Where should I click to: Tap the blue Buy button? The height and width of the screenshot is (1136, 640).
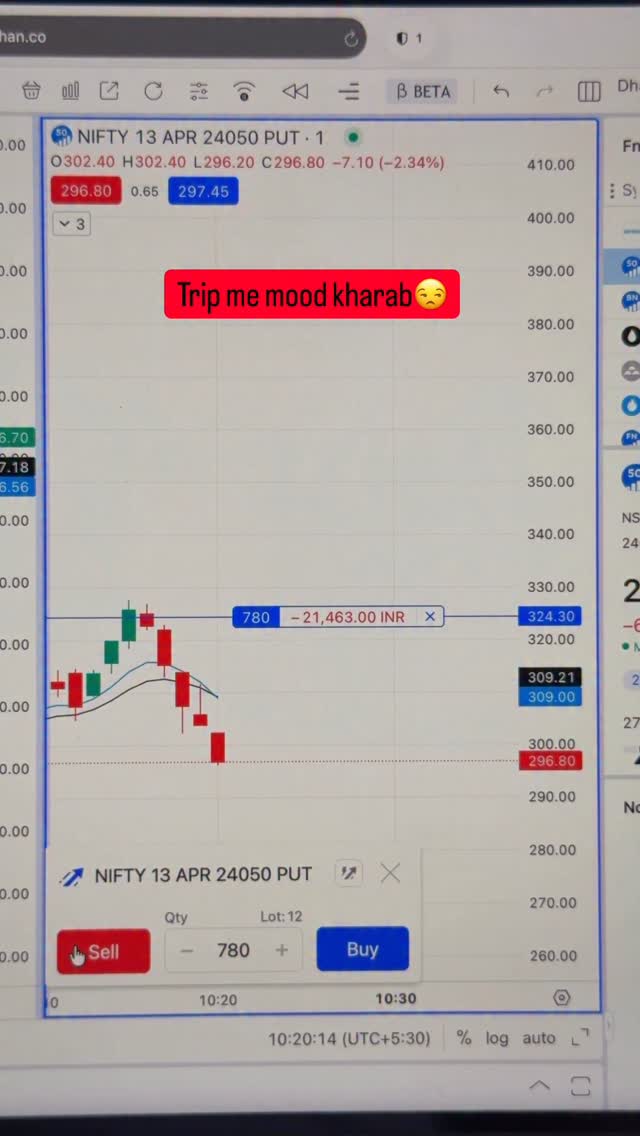click(362, 949)
